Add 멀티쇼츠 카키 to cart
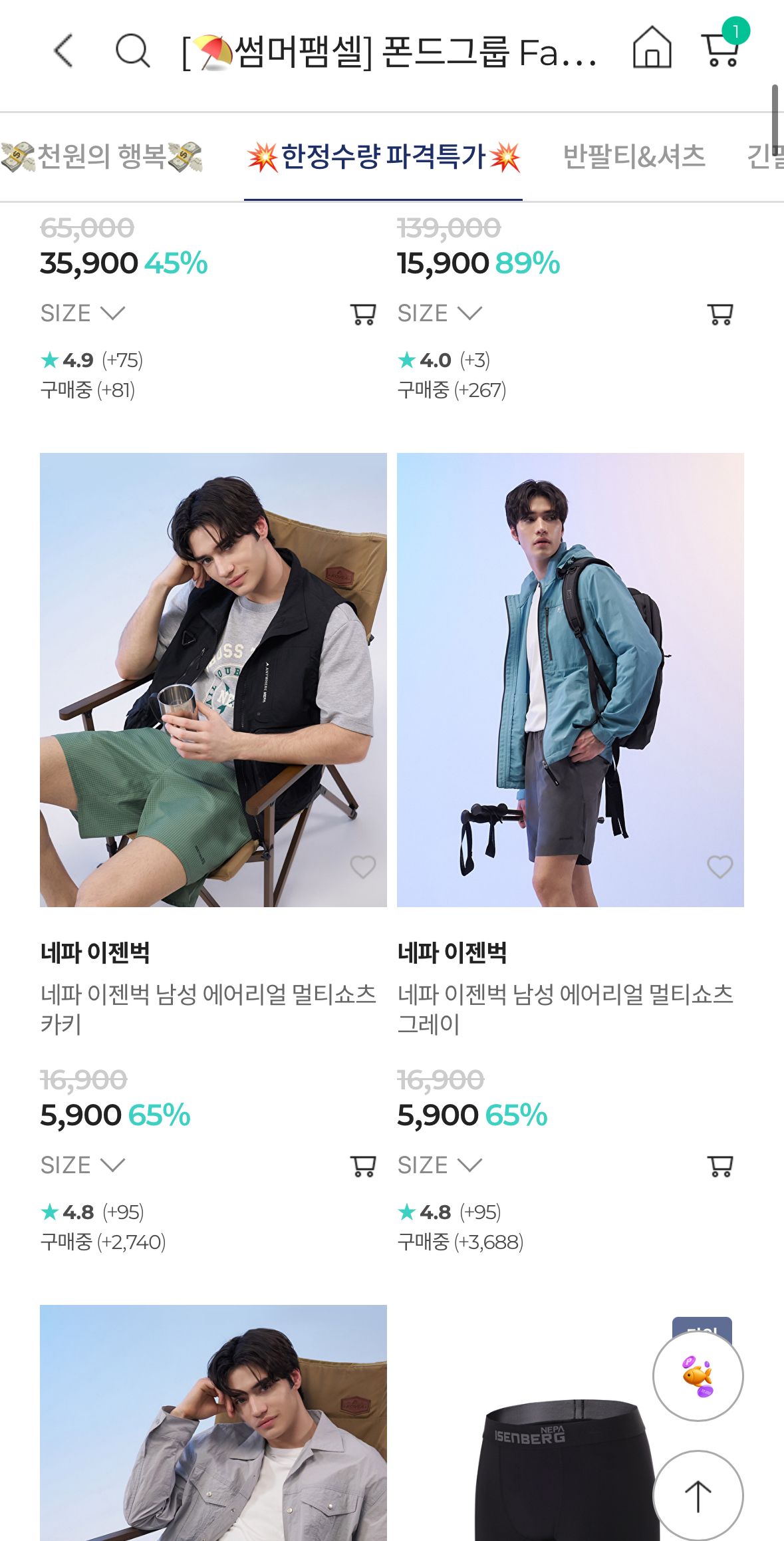784x1541 pixels. tap(363, 1166)
